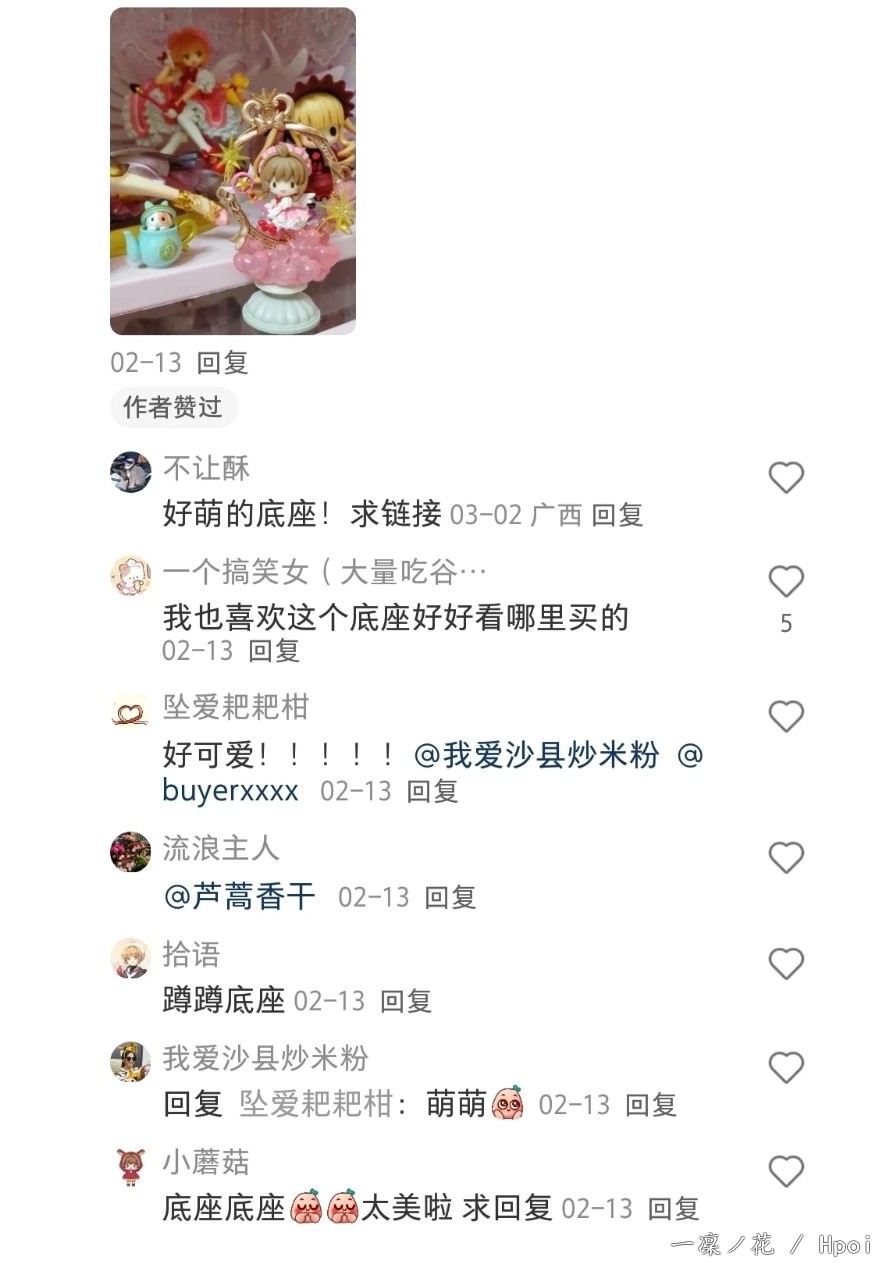888x1272 pixels.
Task: Reply to 小蘑菇's comment
Action: (x=673, y=1208)
